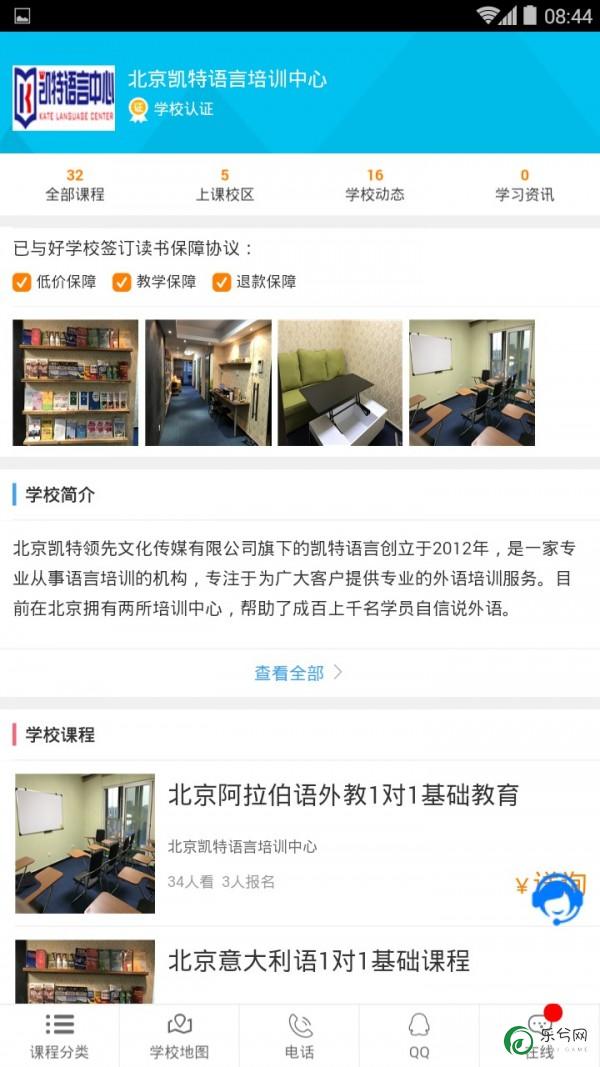Open the 北京阿拉伯语外教1对1基础教育 course
The image size is (600, 1067).
pyautogui.click(x=343, y=796)
